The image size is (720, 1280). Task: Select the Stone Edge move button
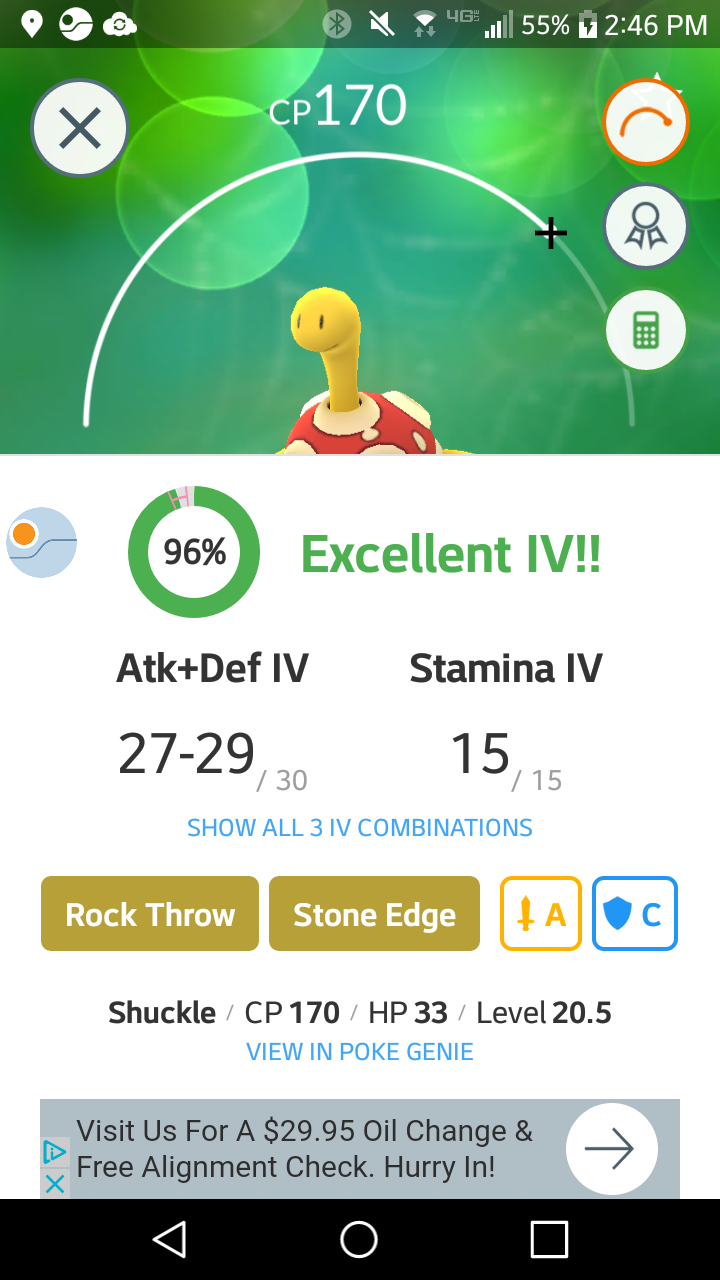374,914
